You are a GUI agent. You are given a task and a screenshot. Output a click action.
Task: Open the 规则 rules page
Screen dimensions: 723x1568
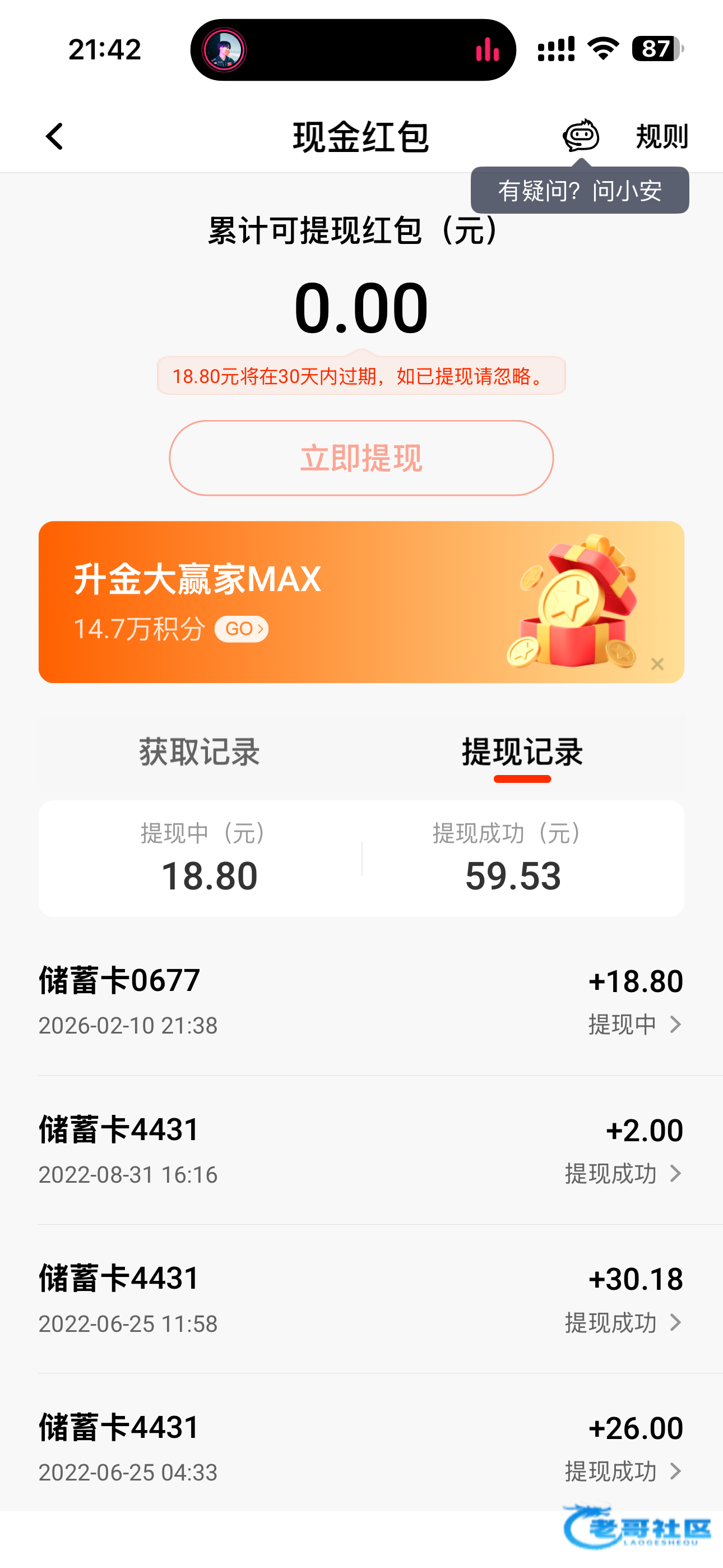(x=661, y=136)
